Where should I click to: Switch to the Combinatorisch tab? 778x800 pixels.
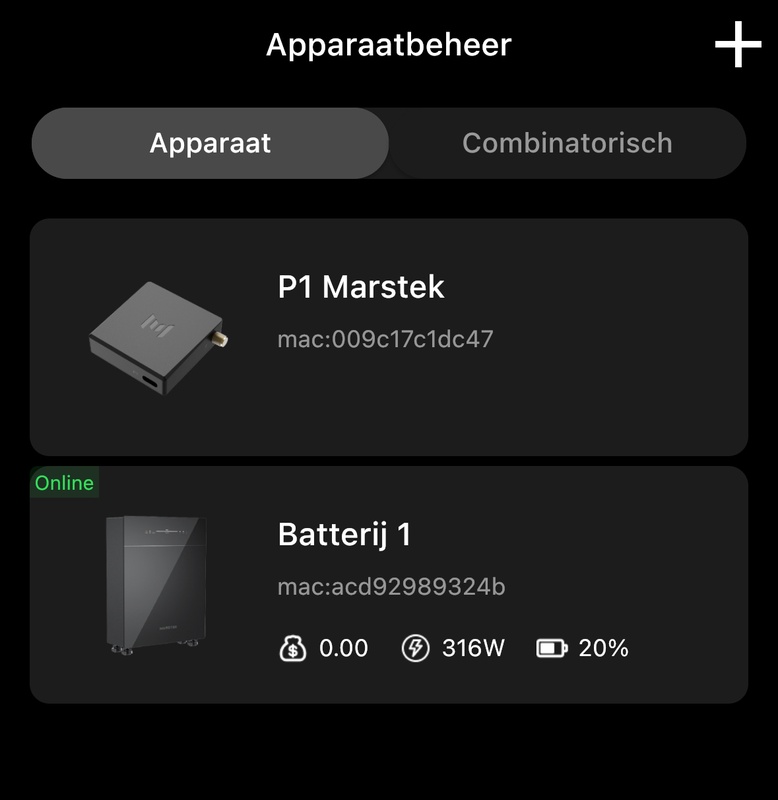566,143
